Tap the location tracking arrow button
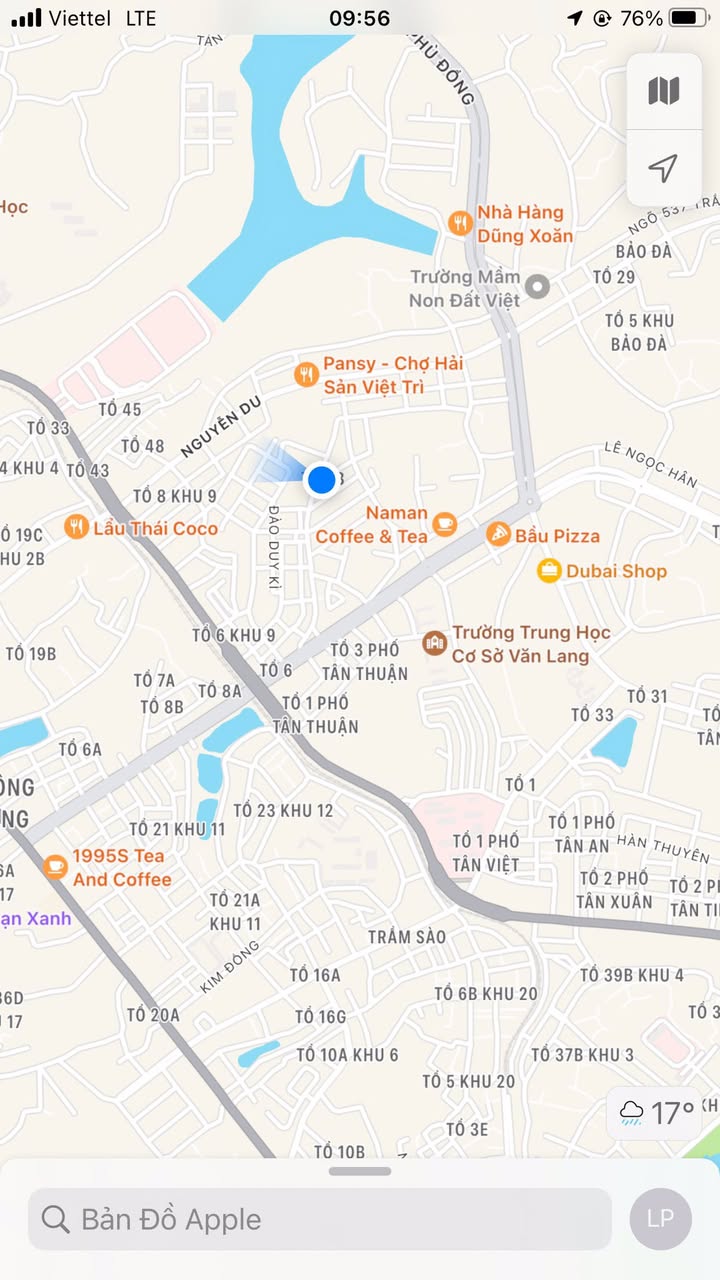720x1280 pixels. [664, 168]
